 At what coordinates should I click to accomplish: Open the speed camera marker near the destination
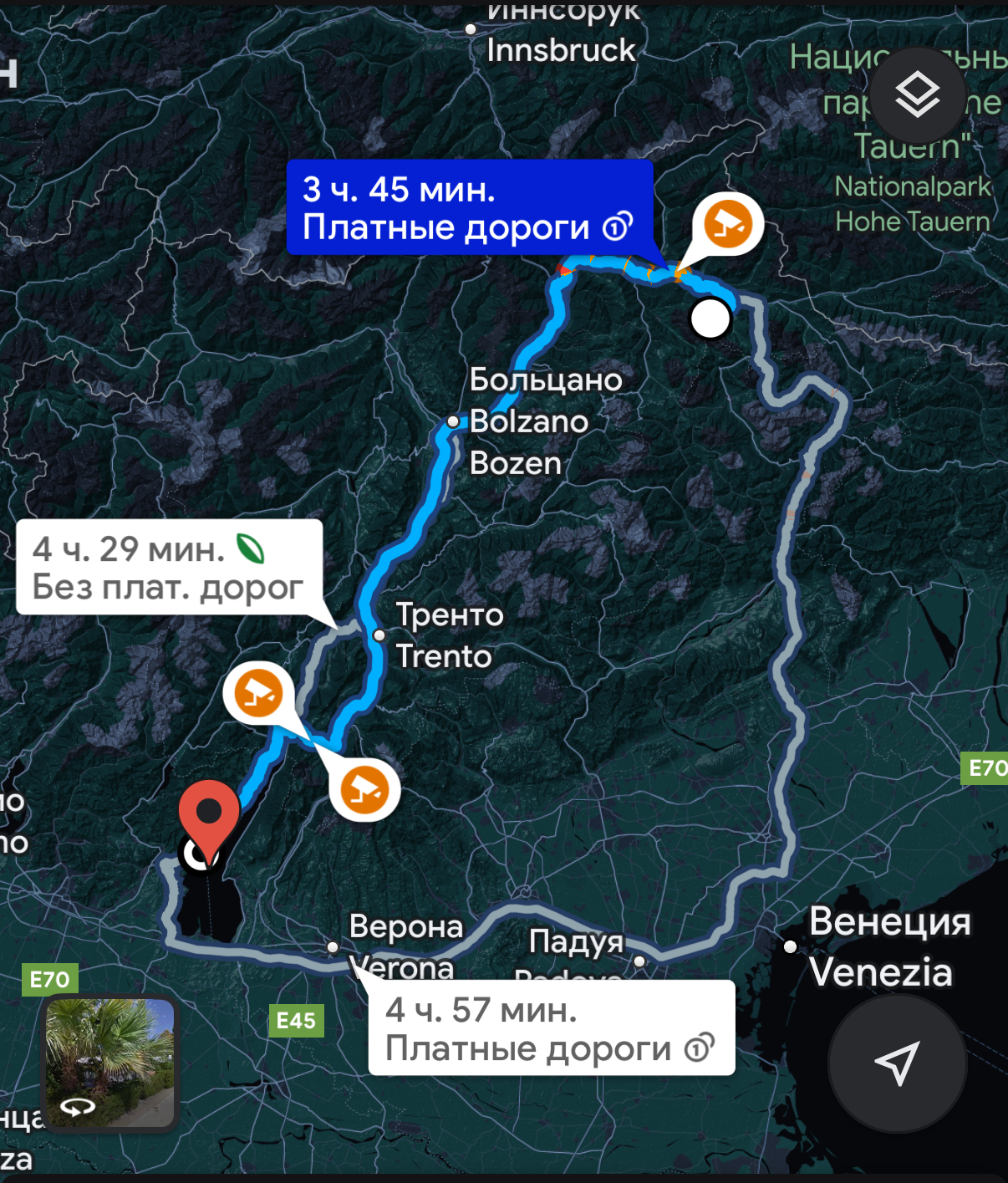coord(258,693)
